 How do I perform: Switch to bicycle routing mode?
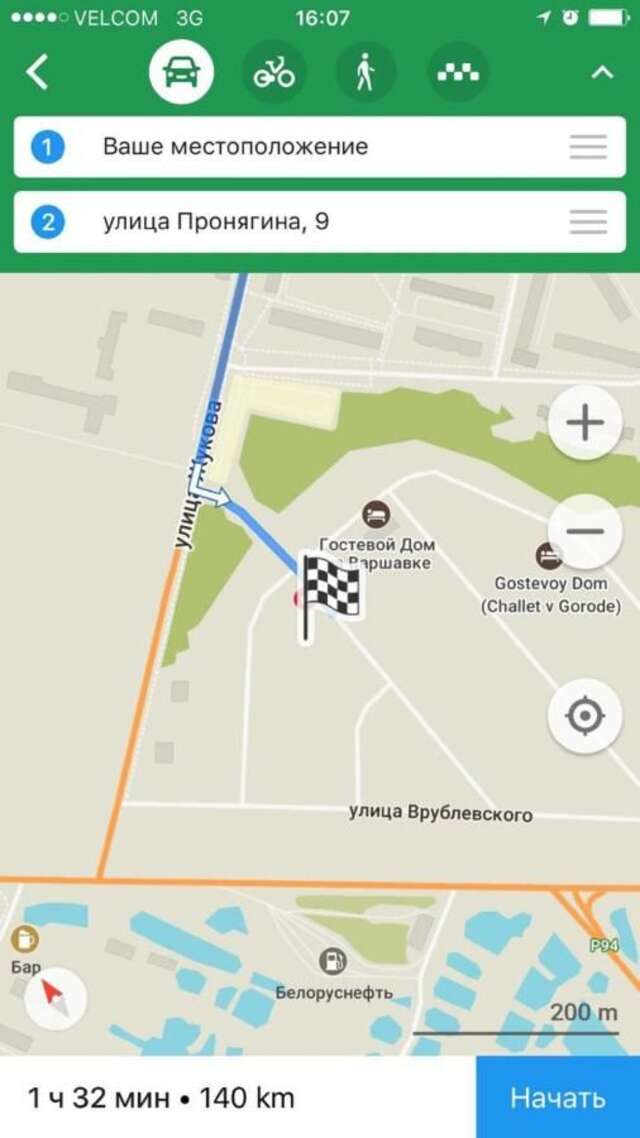click(x=273, y=73)
